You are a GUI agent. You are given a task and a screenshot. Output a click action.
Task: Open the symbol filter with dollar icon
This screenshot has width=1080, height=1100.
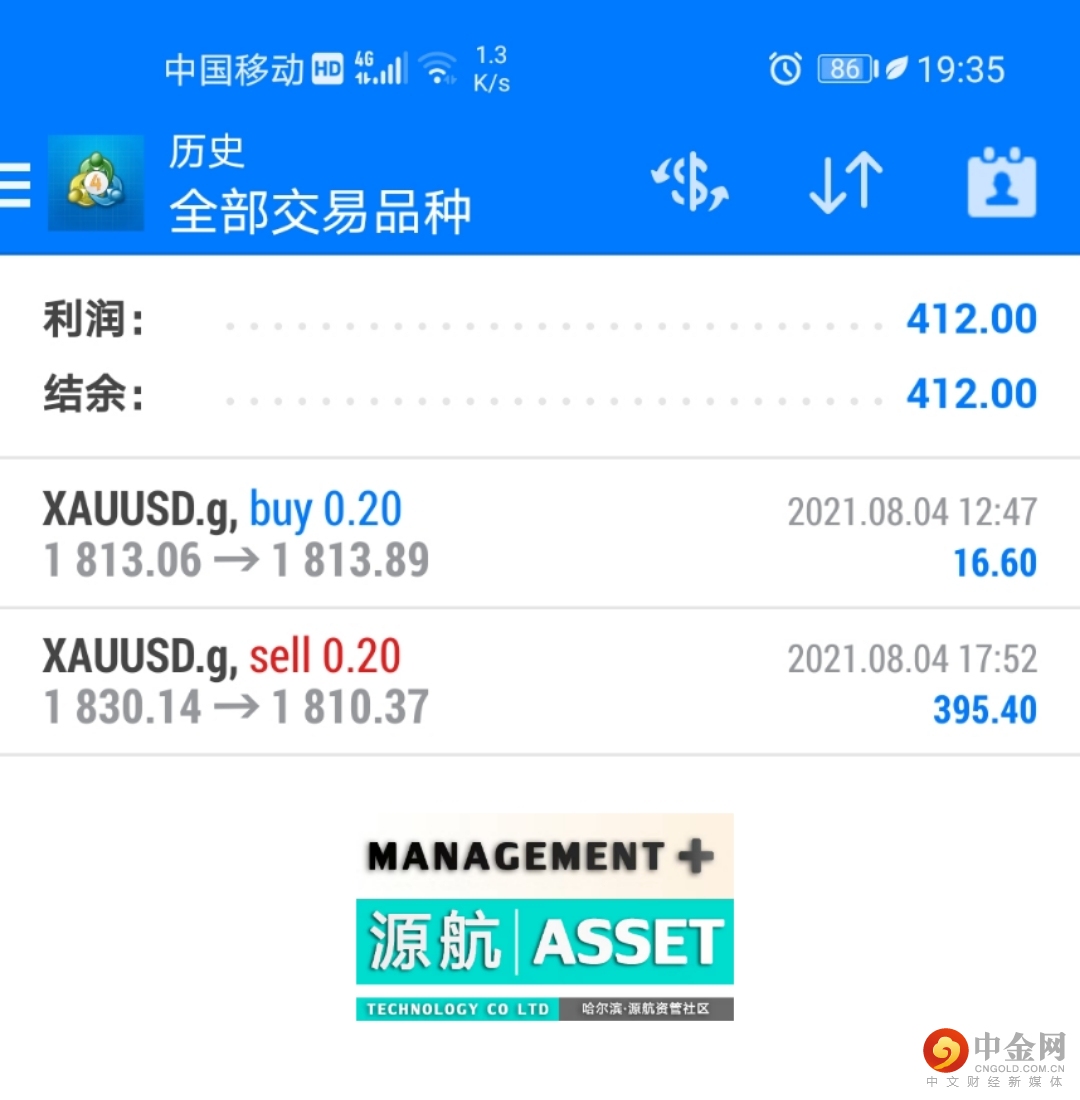691,184
